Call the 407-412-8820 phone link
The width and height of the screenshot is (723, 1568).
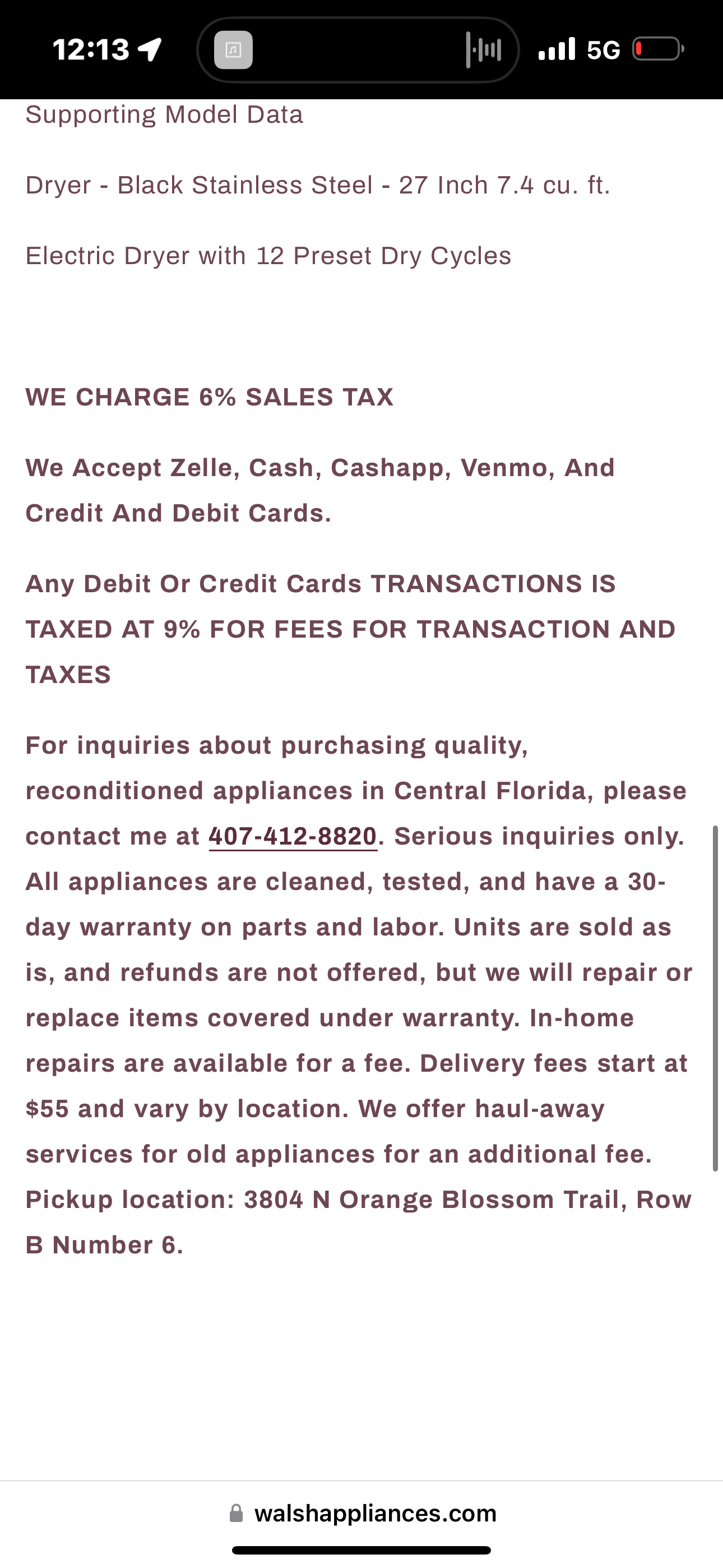point(293,836)
